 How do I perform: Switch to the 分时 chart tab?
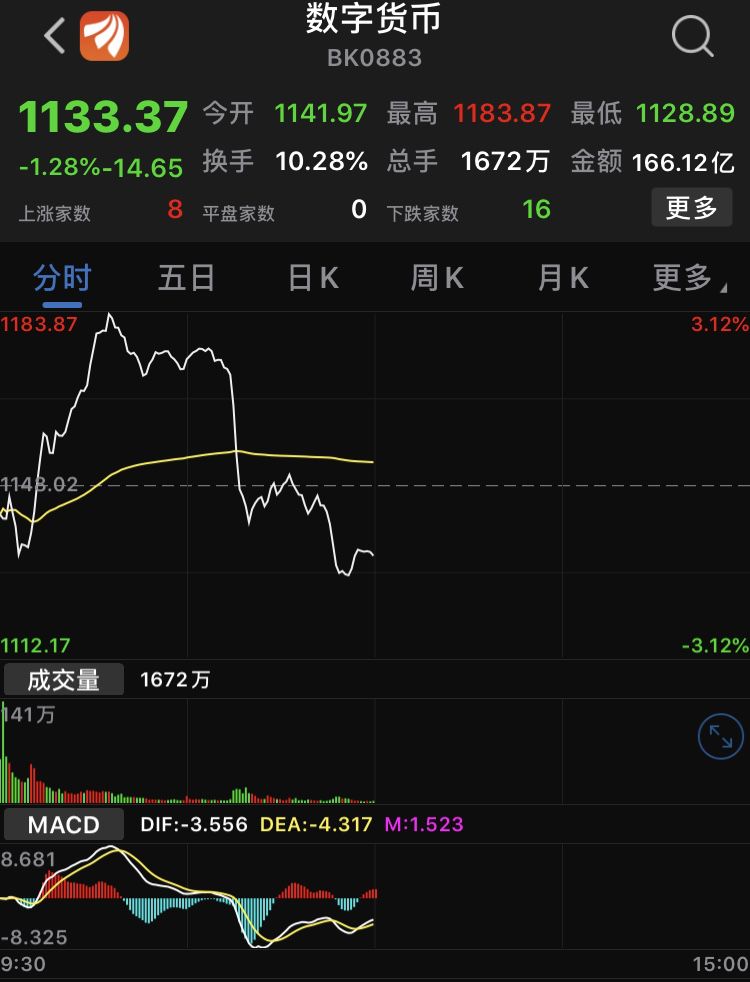pos(62,278)
